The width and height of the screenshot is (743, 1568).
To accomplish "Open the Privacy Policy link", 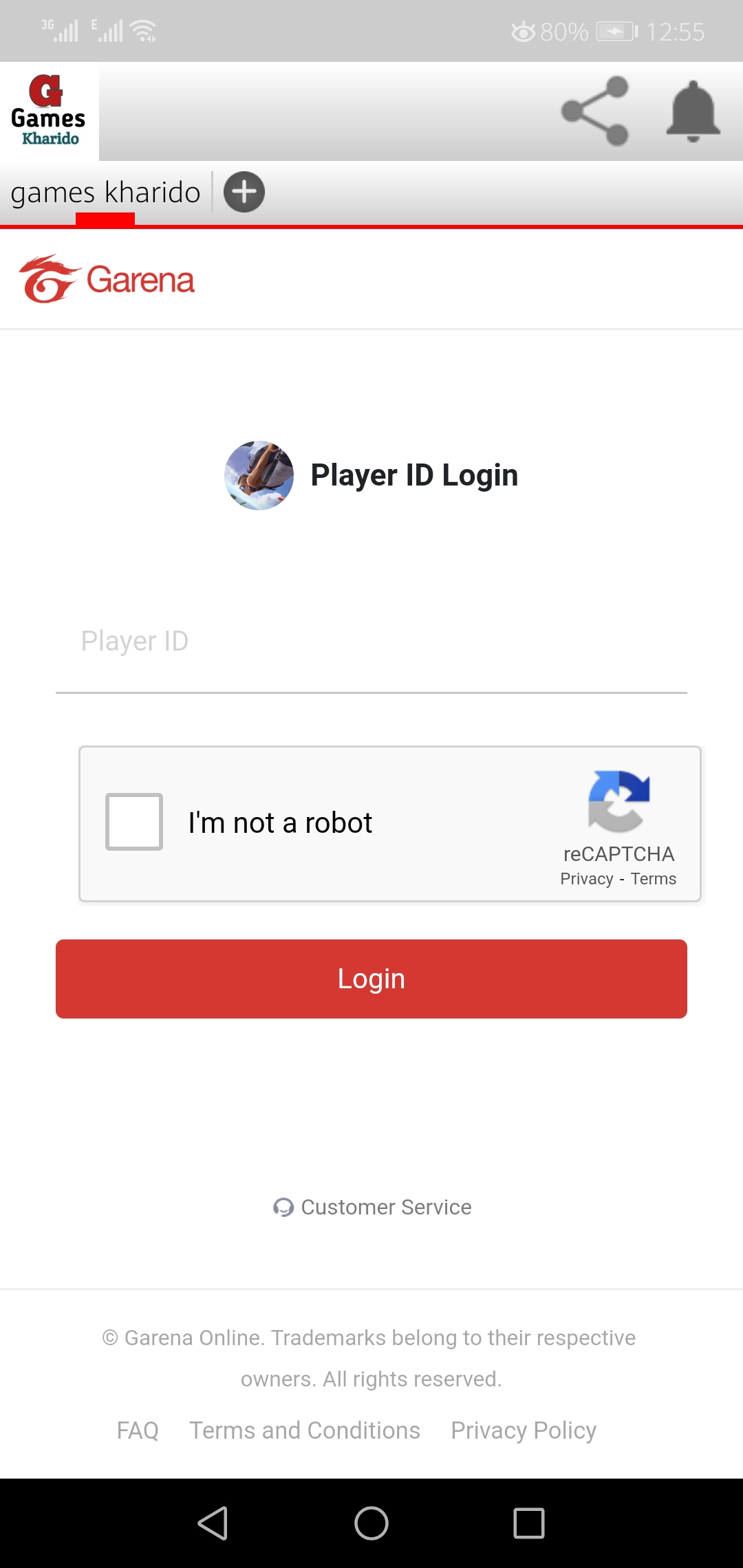I will pyautogui.click(x=524, y=1430).
